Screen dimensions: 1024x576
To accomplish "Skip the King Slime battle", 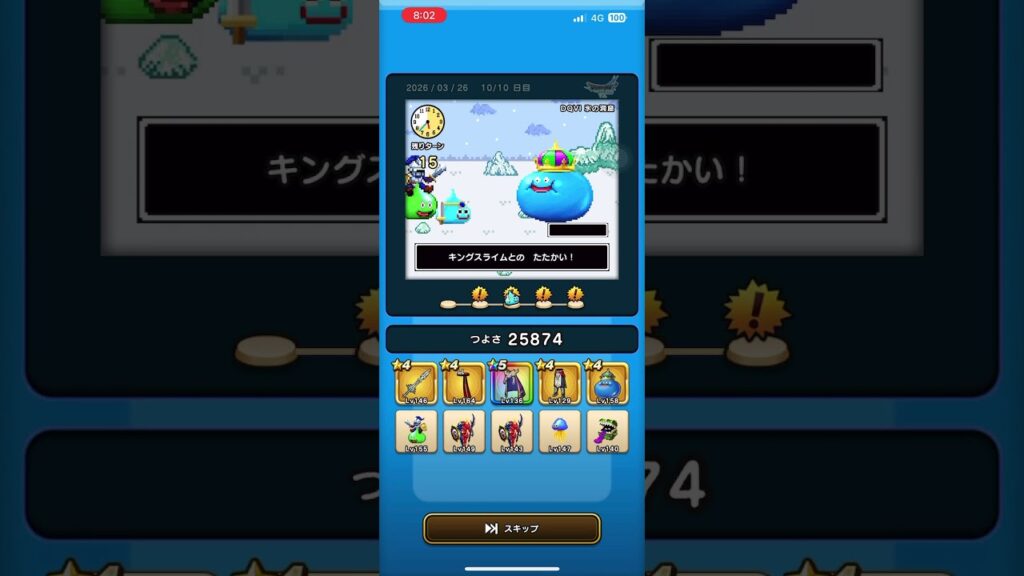I will point(511,528).
